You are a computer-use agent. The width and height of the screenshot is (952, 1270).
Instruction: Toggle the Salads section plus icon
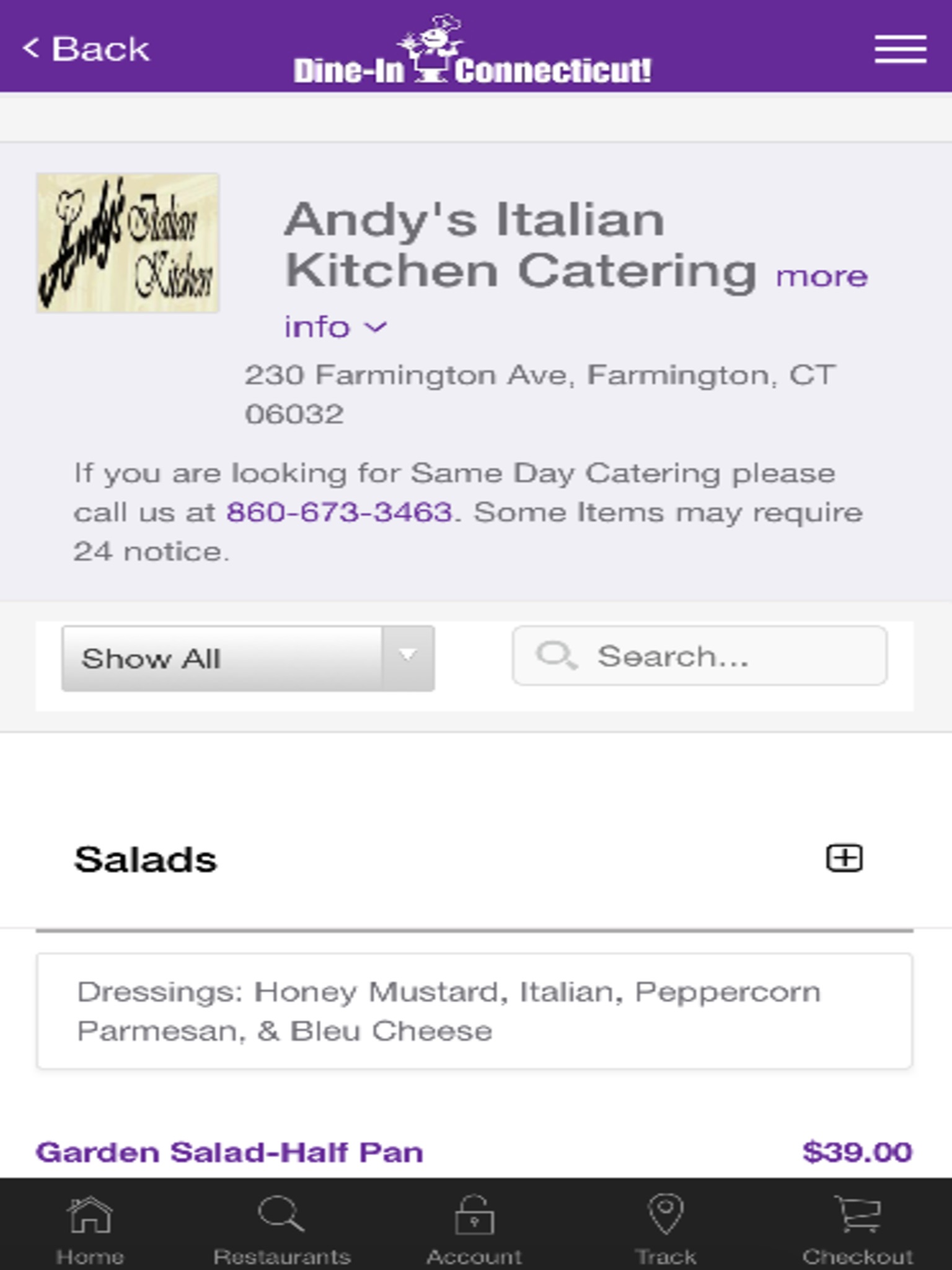[x=844, y=858]
